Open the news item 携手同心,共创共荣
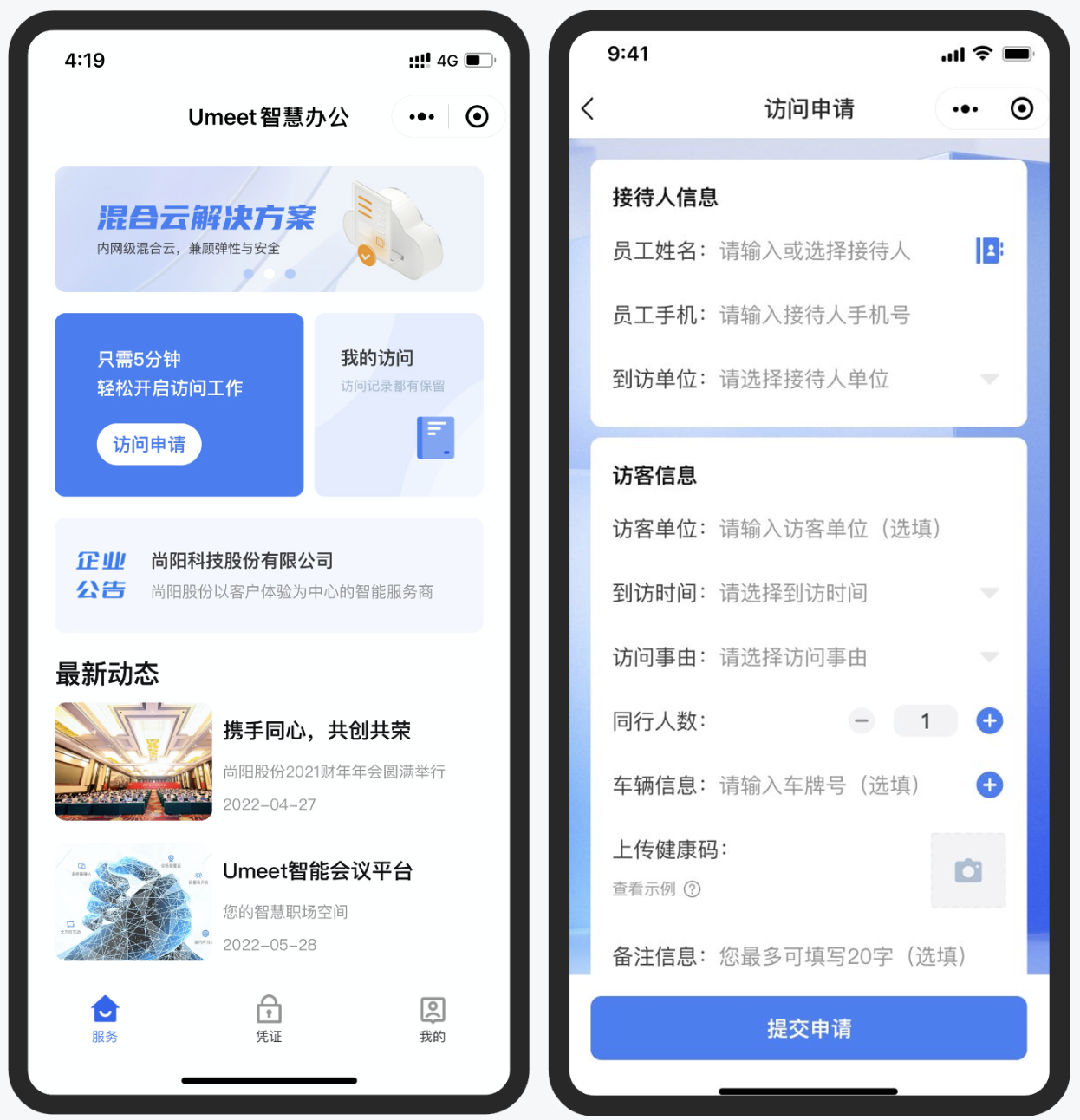Image resolution: width=1080 pixels, height=1120 pixels. pos(269,762)
